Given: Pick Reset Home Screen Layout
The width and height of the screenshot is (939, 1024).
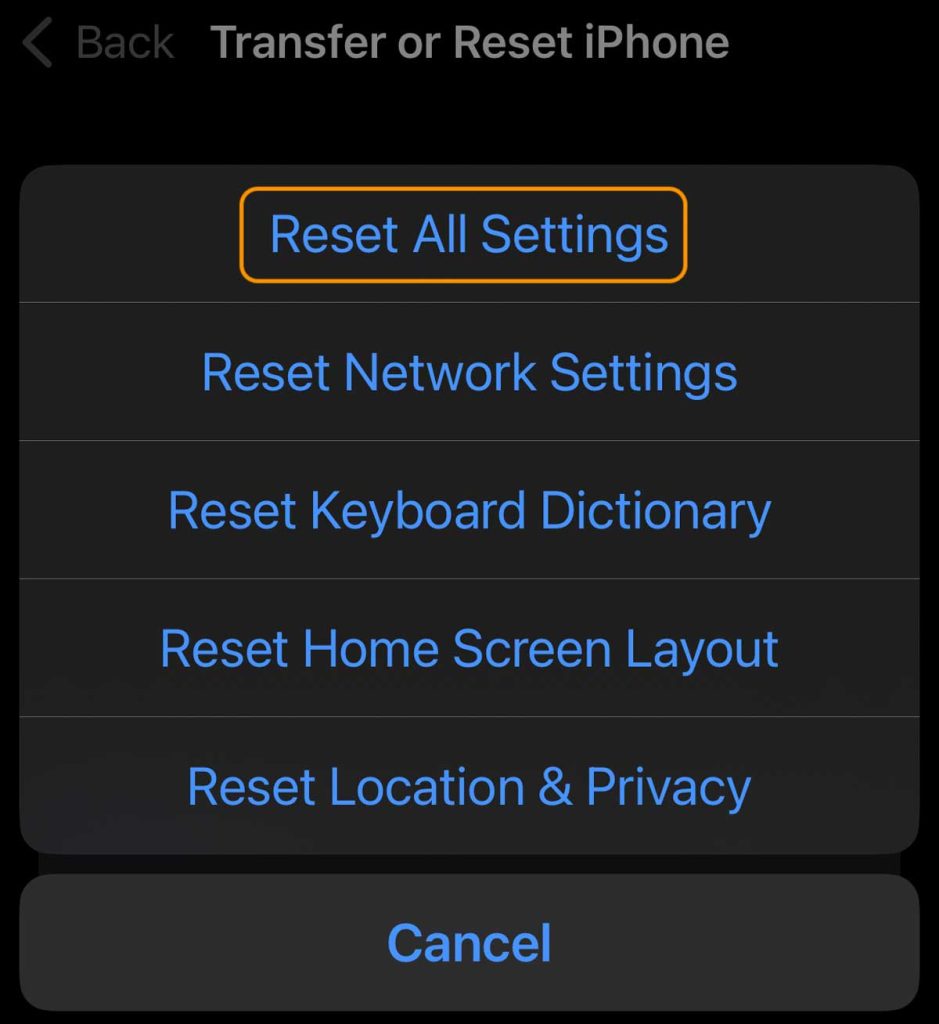Looking at the screenshot, I should pyautogui.click(x=469, y=648).
